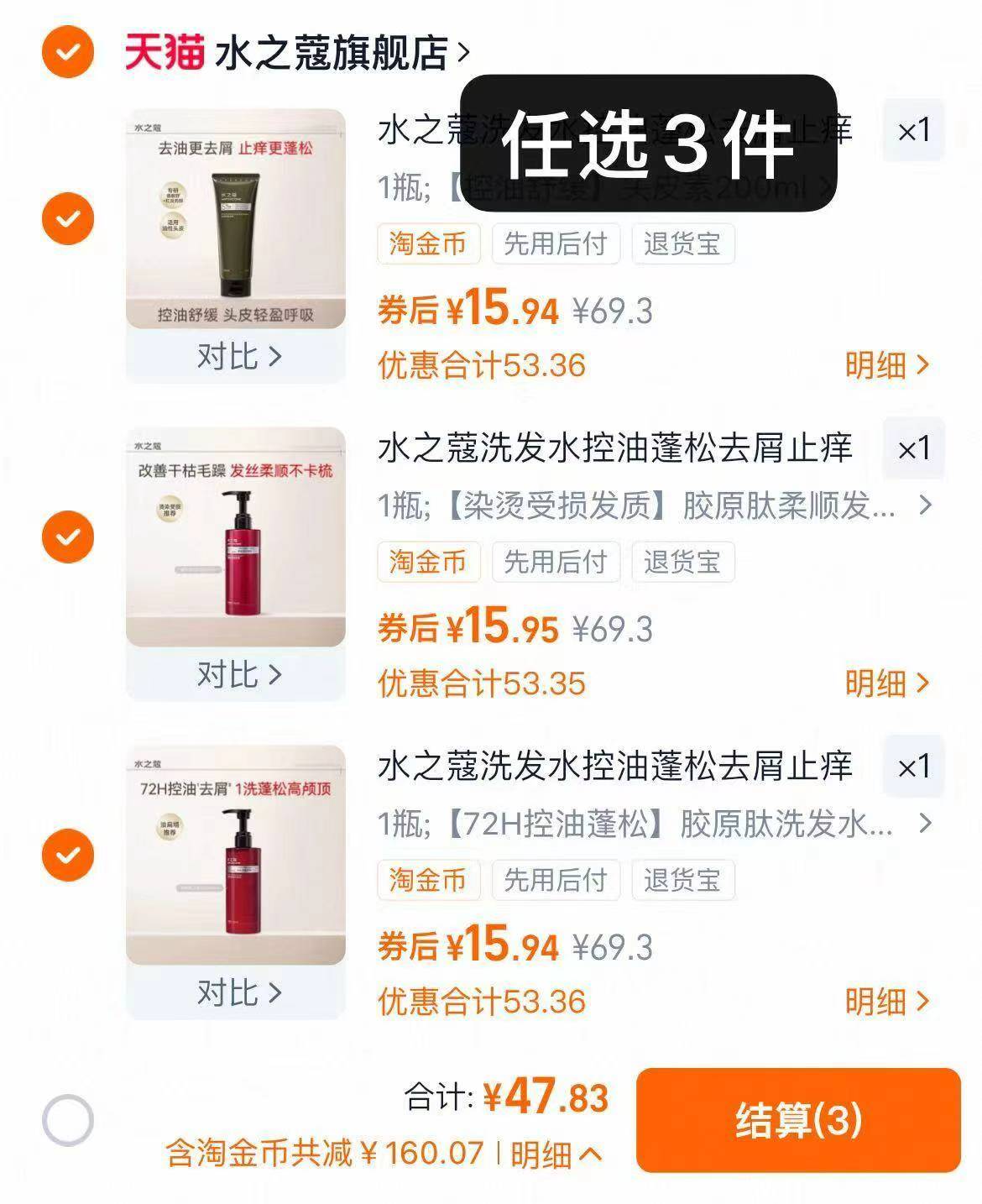982x1204 pixels.
Task: Click the 先用后付 tag on second product
Action: (556, 563)
